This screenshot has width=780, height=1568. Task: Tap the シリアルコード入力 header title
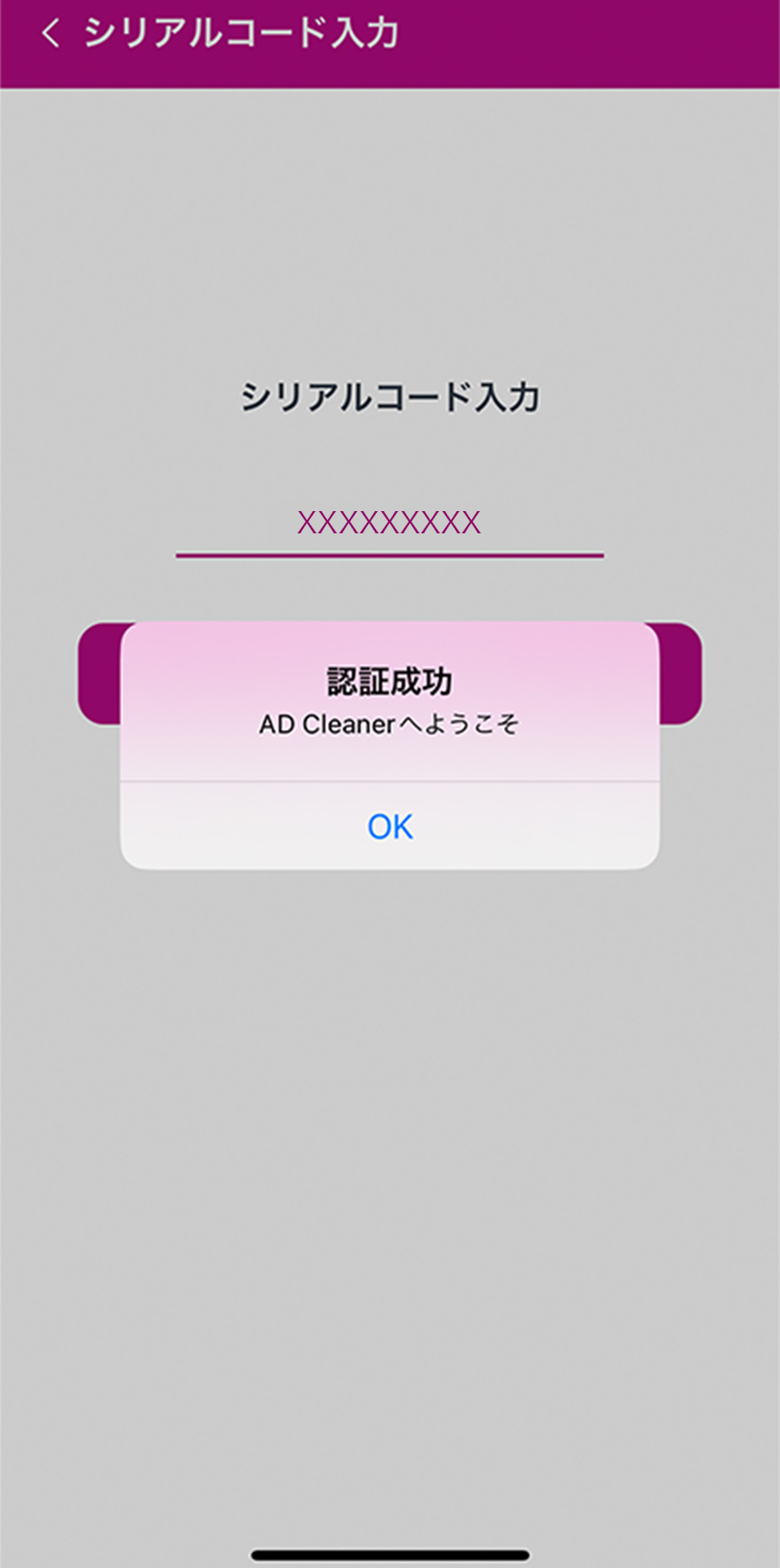(x=240, y=32)
